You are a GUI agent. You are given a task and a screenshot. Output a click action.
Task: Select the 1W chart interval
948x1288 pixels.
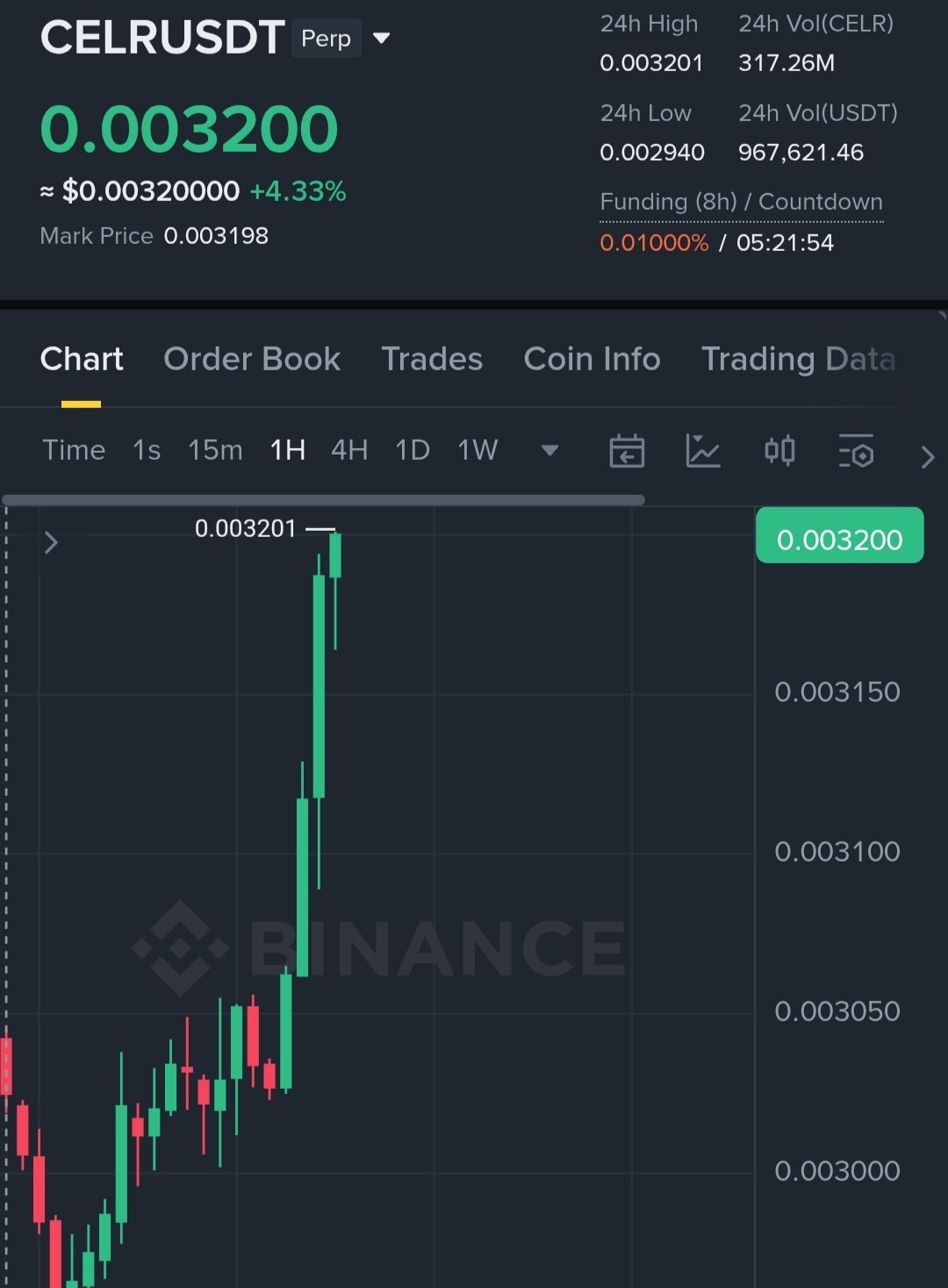(x=478, y=450)
